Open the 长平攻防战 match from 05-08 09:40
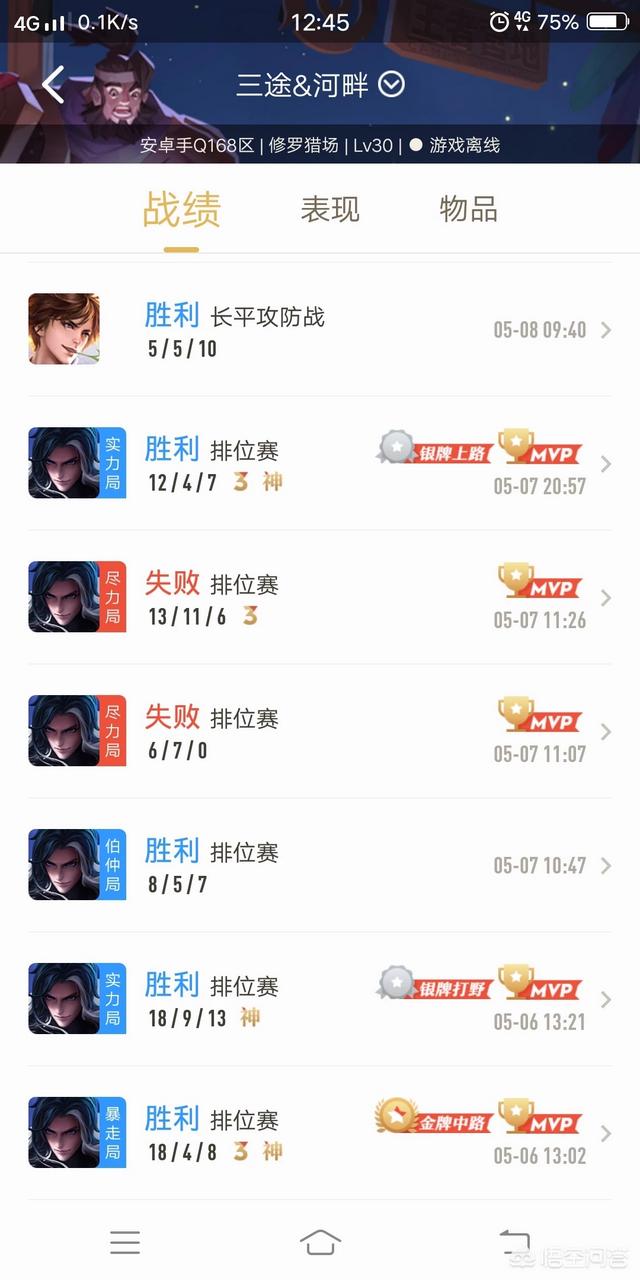This screenshot has height=1280, width=640. coord(320,330)
